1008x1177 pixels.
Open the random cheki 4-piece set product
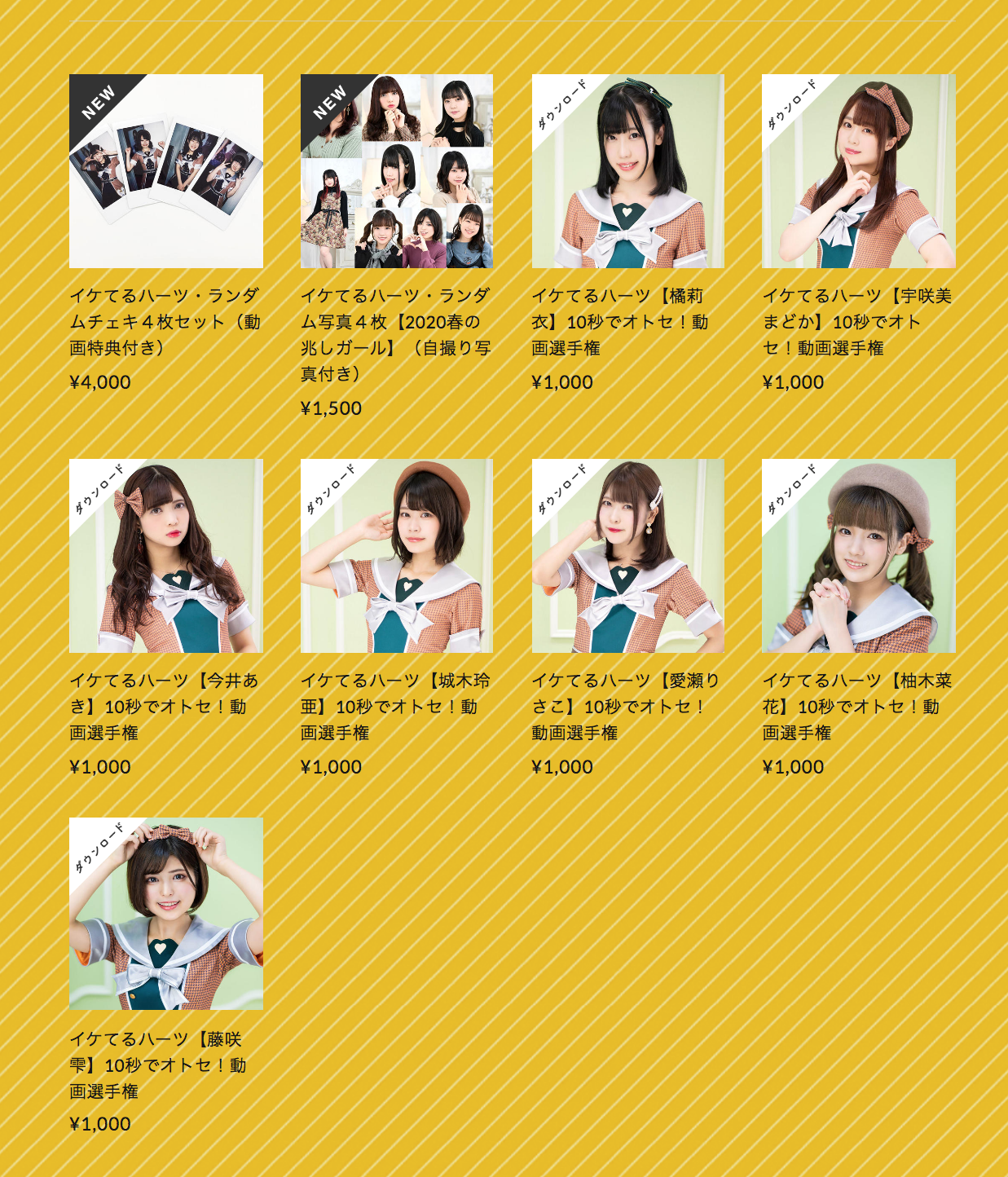tap(165, 171)
